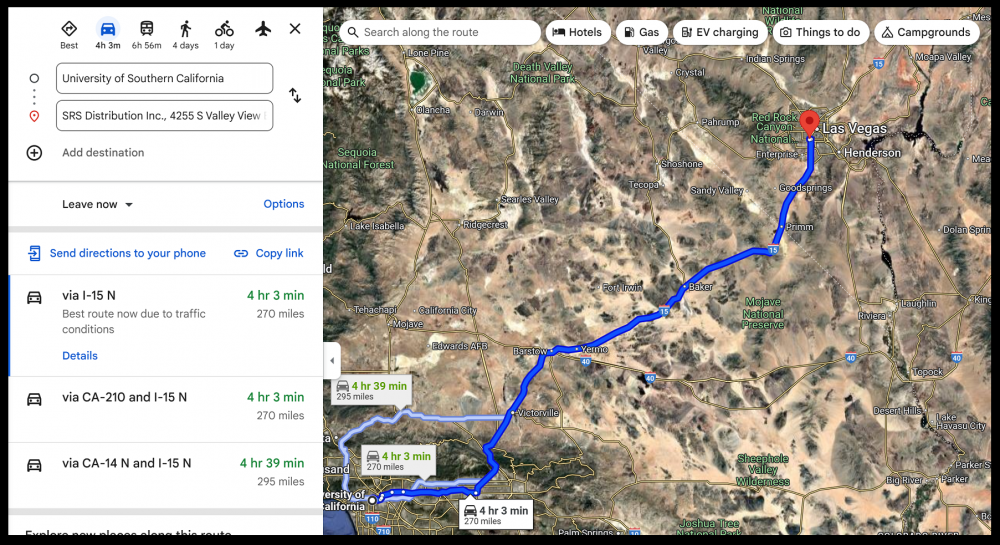
Task: Edit the SRS Distribution destination field
Action: (165, 116)
